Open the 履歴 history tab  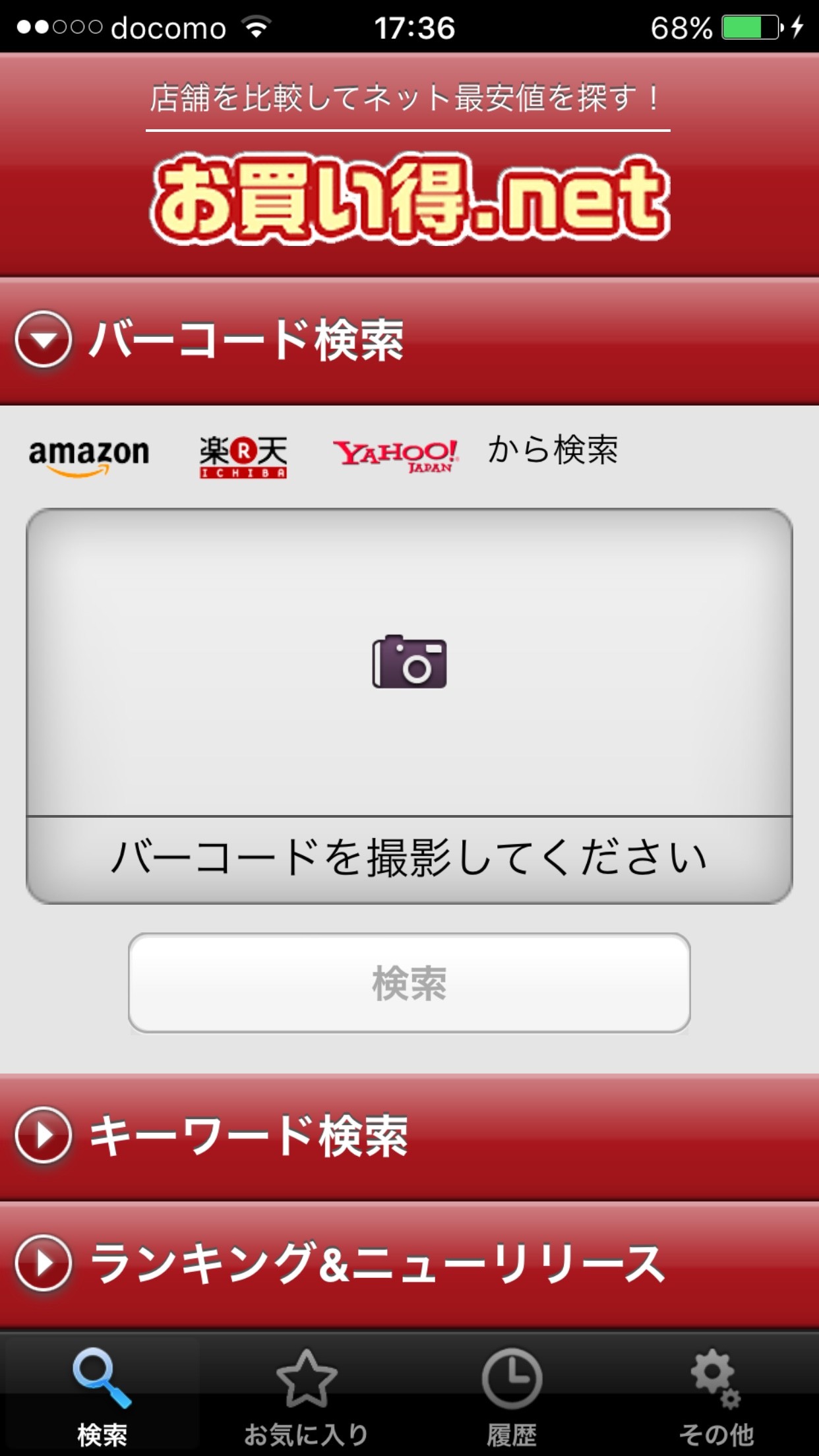click(x=512, y=1395)
